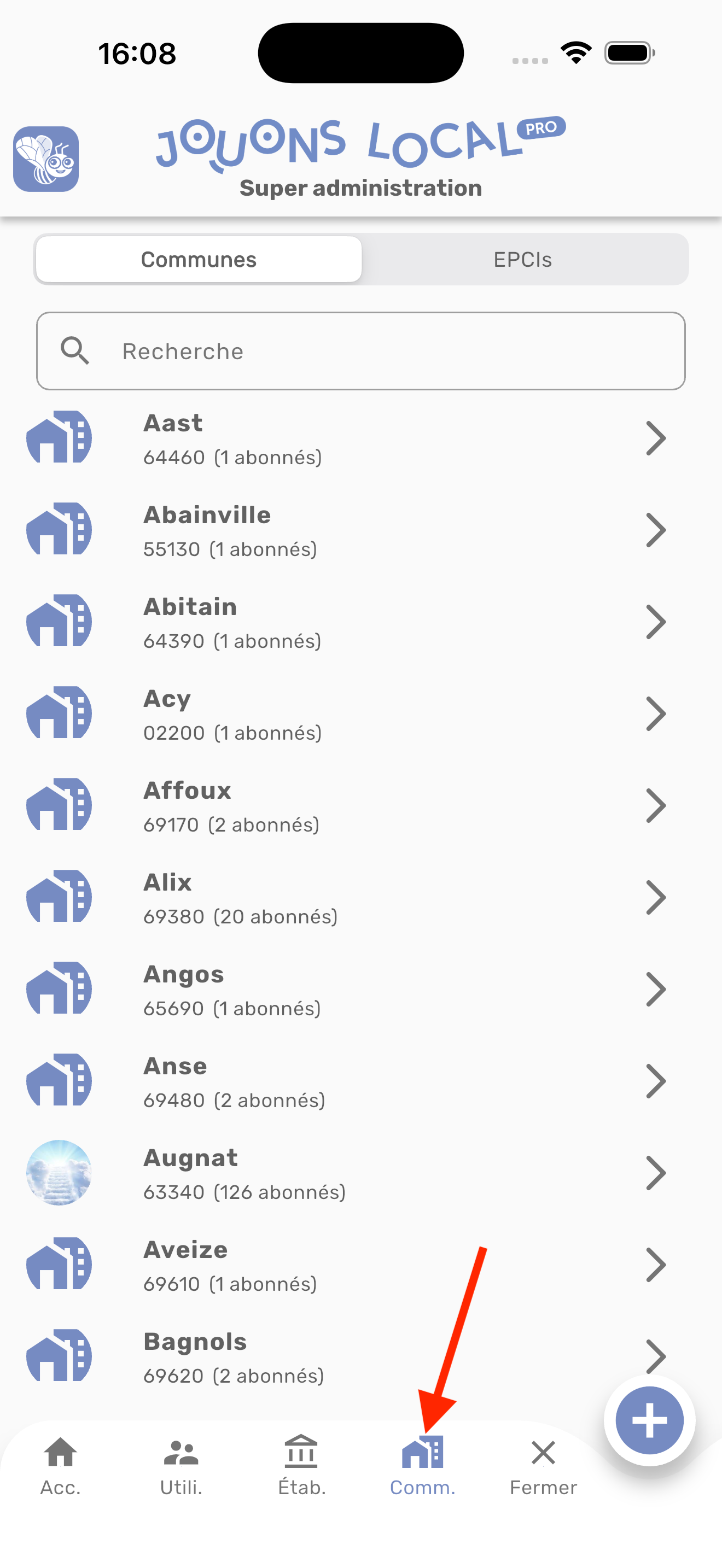Add a new commune with the plus button

coord(649,1421)
